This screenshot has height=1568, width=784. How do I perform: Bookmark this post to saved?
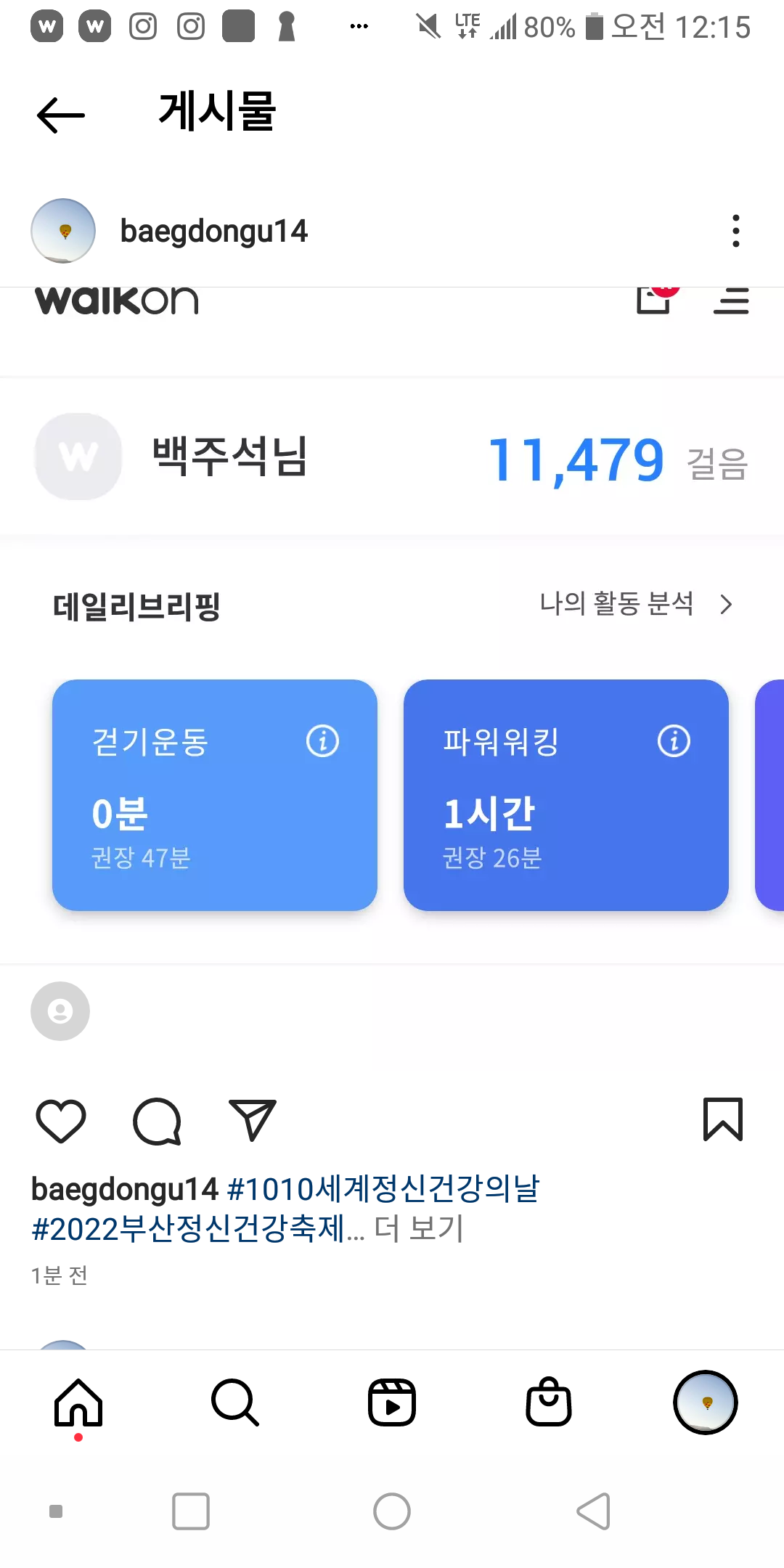pyautogui.click(x=722, y=1119)
